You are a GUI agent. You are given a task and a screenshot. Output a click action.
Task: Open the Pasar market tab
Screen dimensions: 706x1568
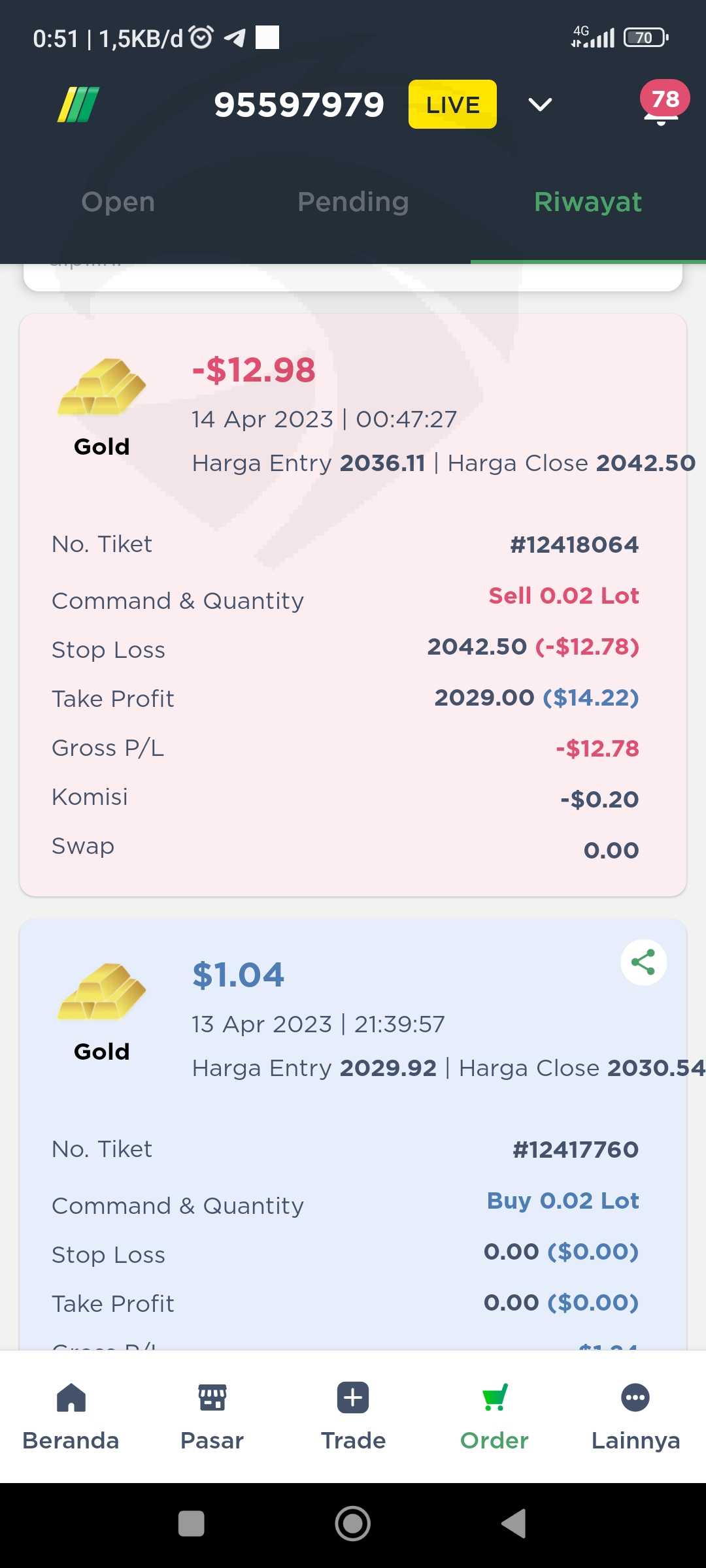[x=212, y=1416]
